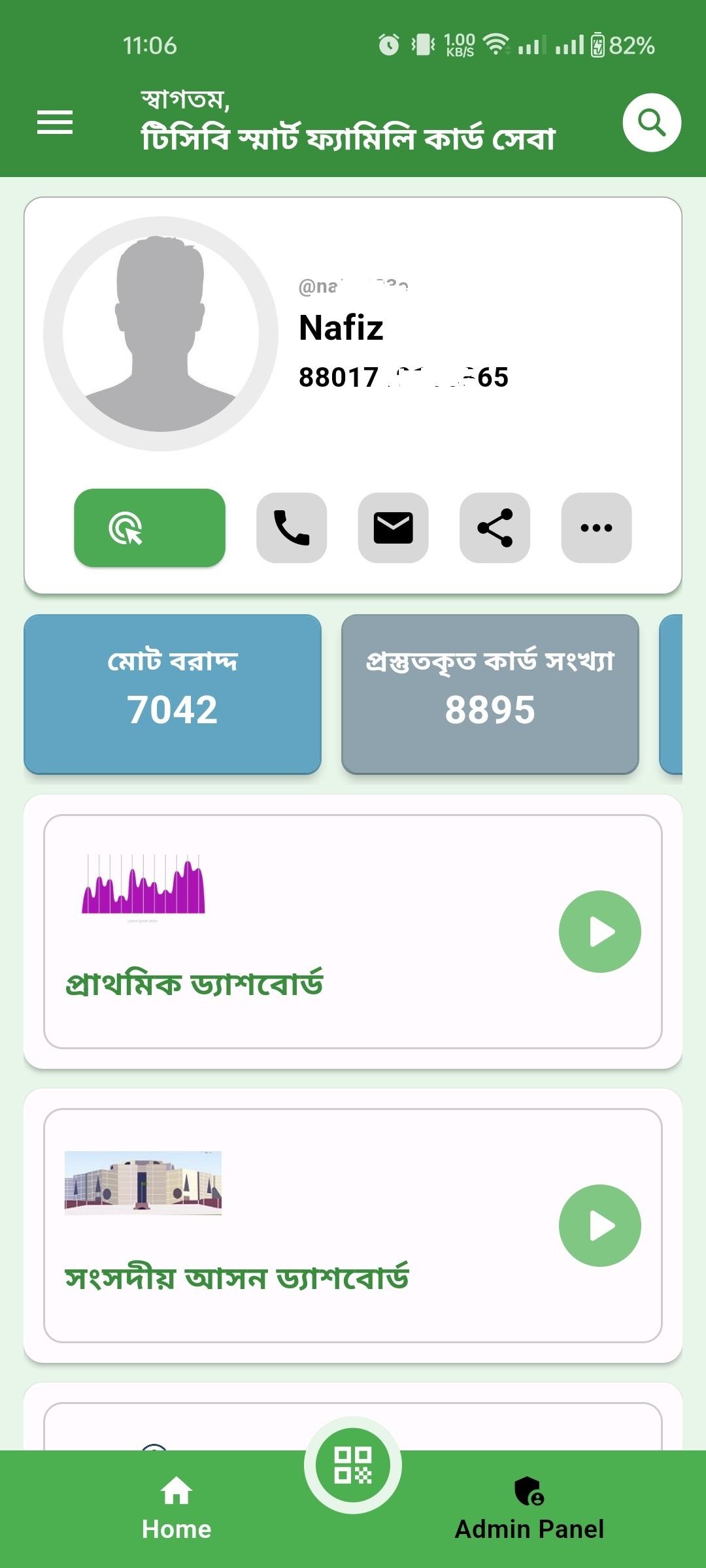706x1568 pixels.
Task: Launch সংসদীয় আসন ড্যাশবোর্ড with its play button
Action: pos(600,1226)
